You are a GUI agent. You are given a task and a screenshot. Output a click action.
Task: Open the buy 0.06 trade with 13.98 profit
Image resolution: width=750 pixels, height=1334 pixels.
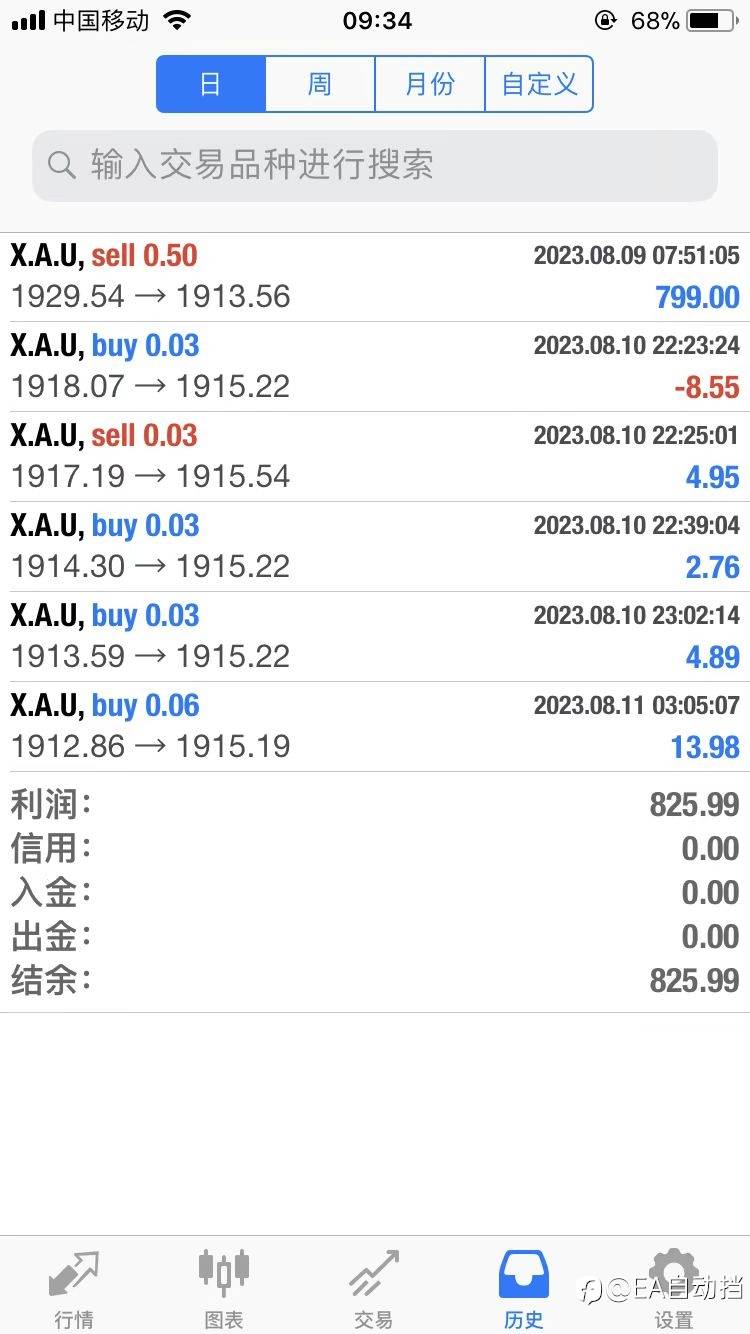tap(375, 727)
